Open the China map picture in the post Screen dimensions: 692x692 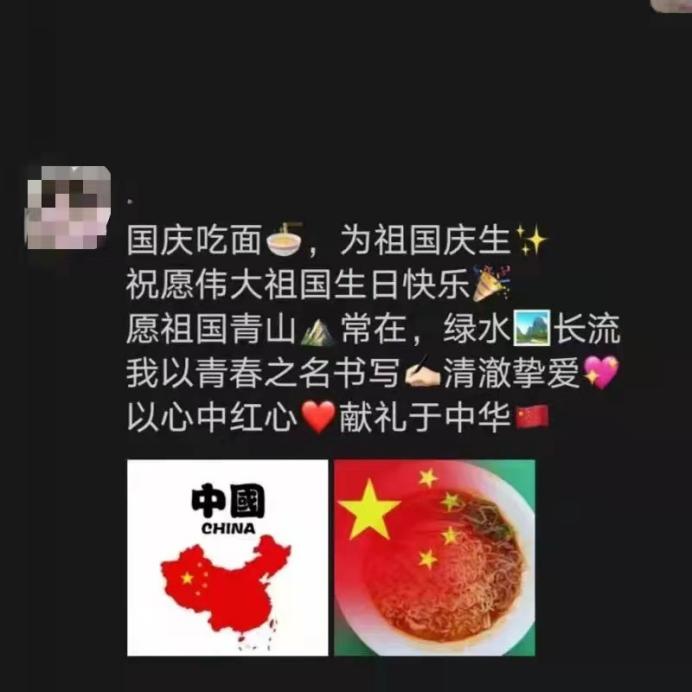click(227, 557)
